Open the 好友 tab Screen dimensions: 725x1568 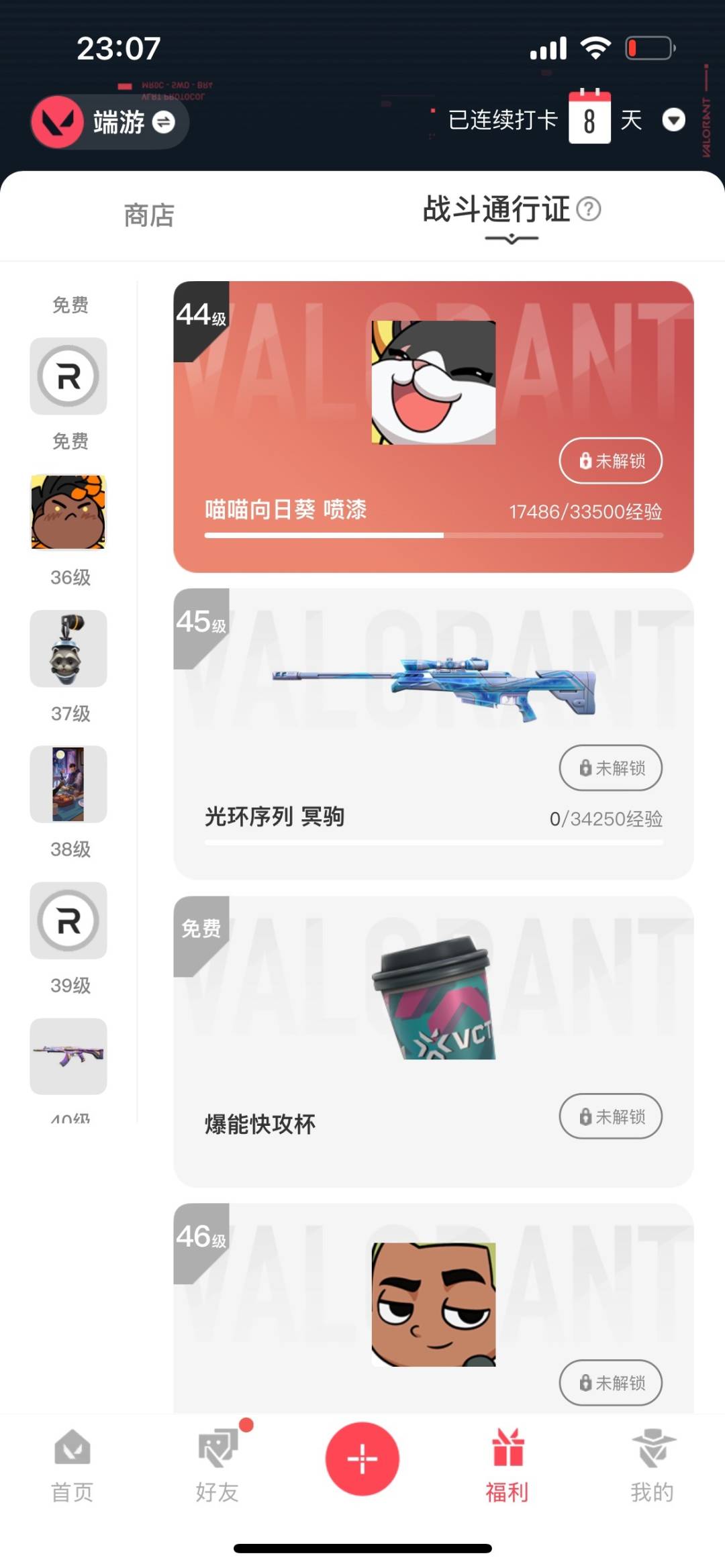(x=217, y=1465)
